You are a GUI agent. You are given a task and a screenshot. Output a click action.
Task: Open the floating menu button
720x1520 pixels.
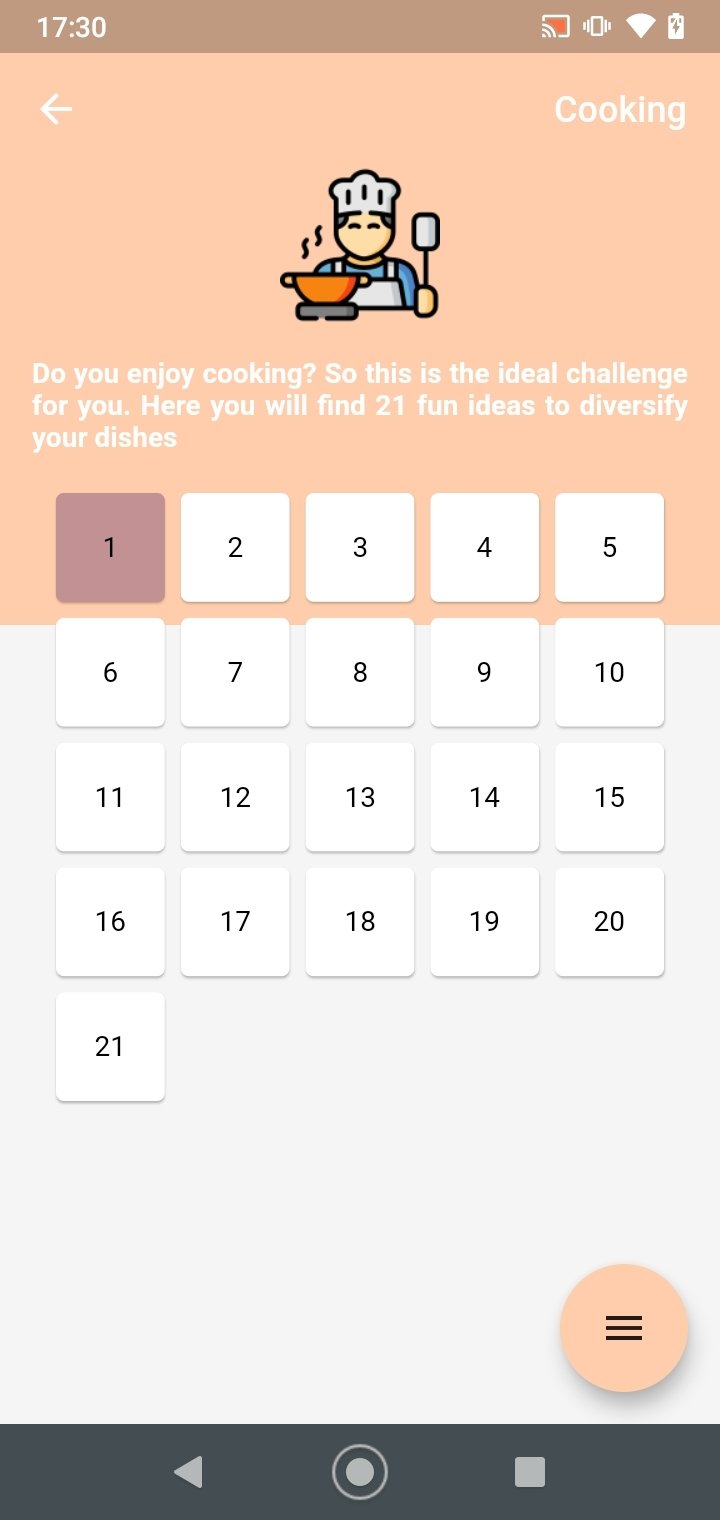[624, 1328]
